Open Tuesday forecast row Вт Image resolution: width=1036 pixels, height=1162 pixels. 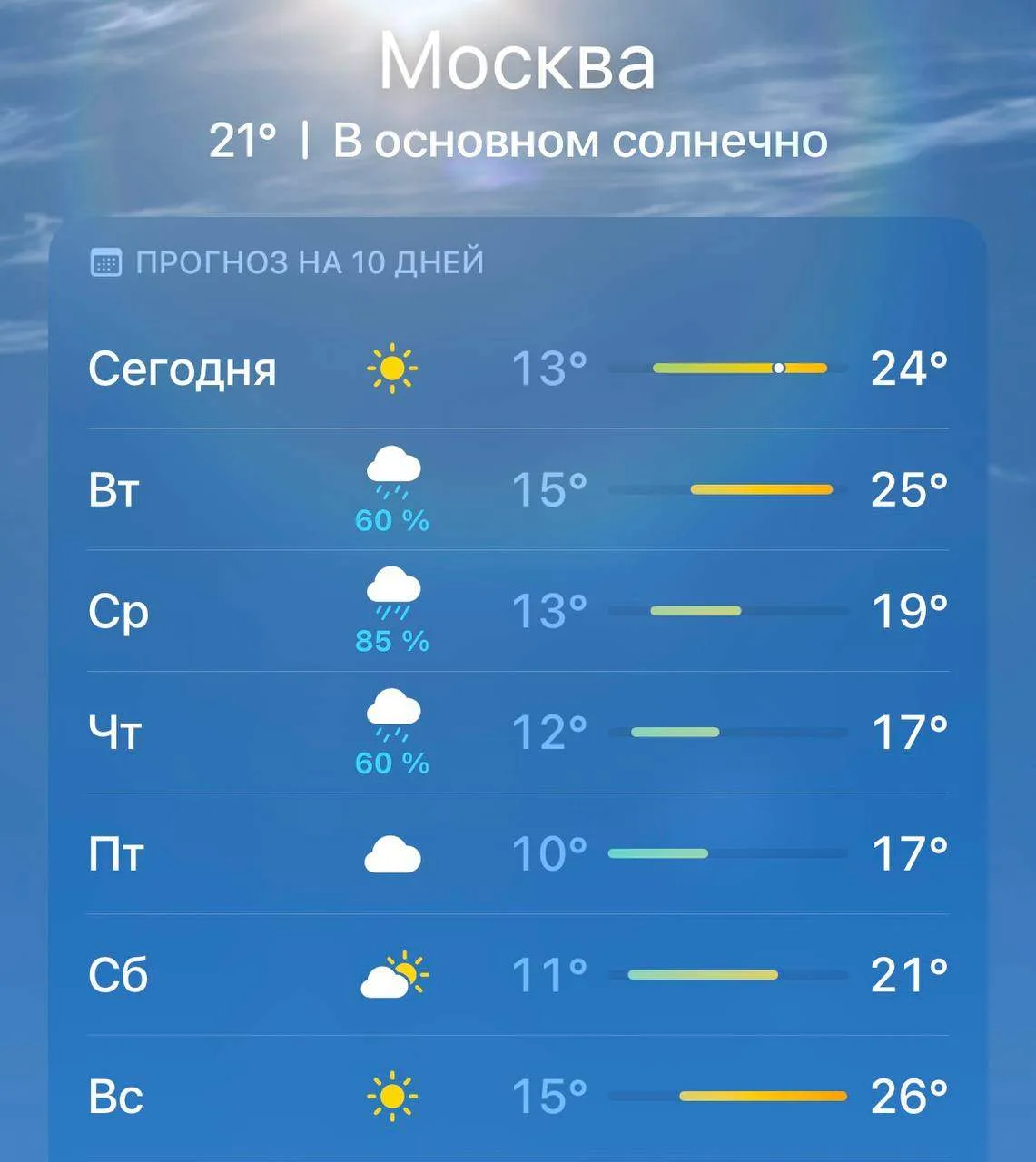(x=518, y=489)
